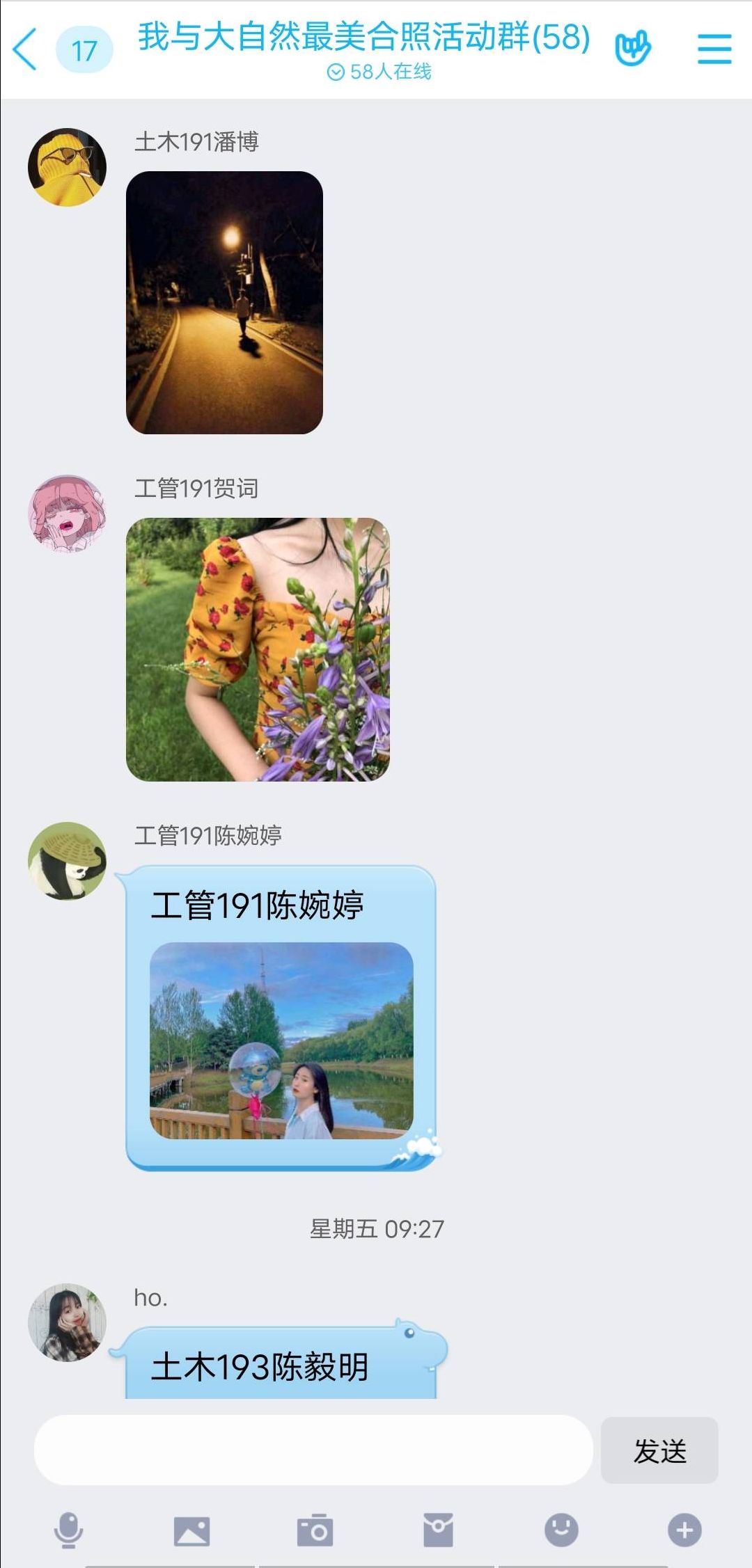
Task: Open the group menu (three lines)
Action: [714, 49]
